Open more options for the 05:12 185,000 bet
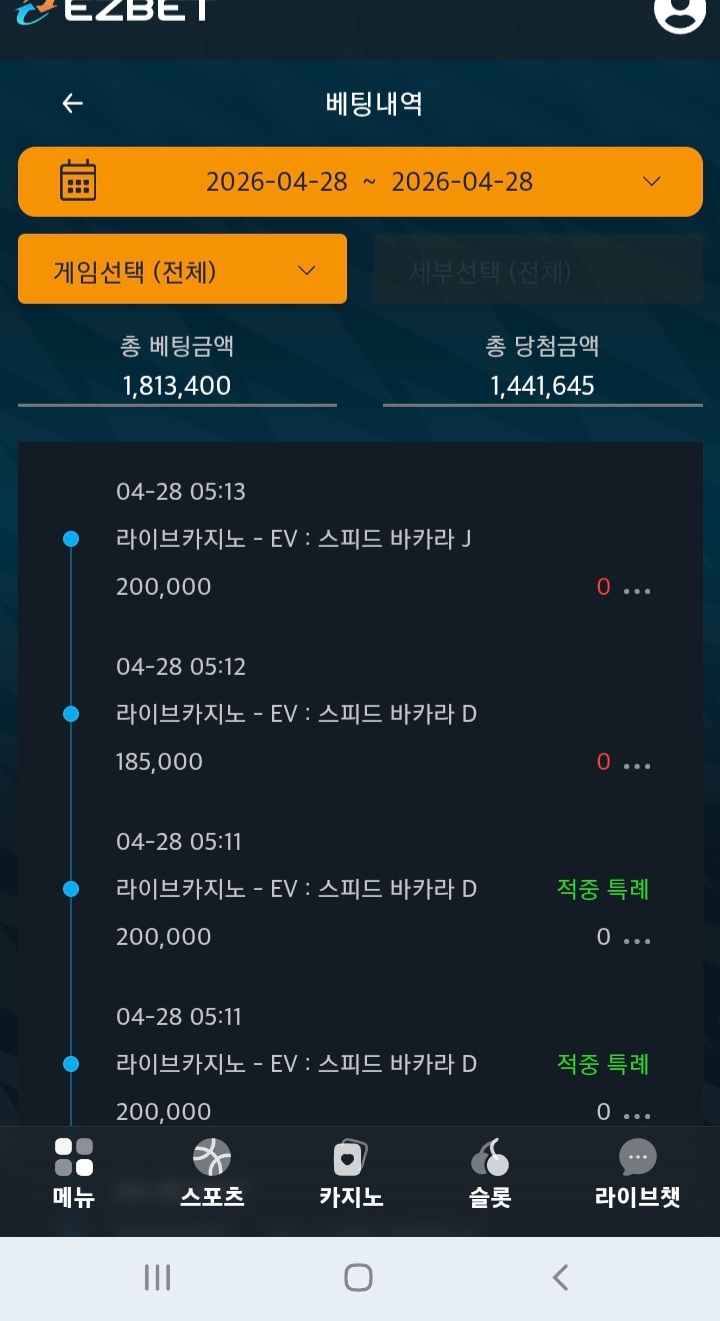Screen dimensions: 720x1321 pos(637,765)
